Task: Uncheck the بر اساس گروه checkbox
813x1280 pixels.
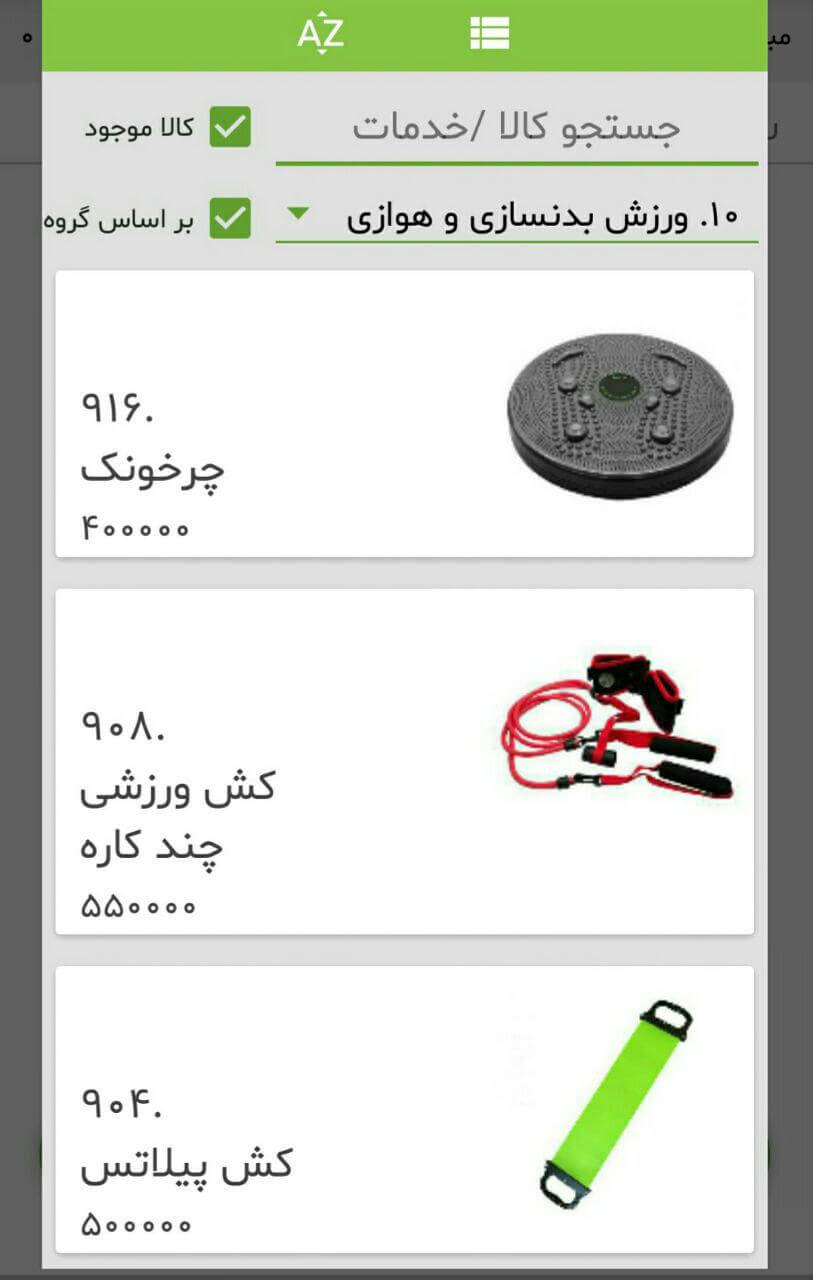Action: coord(230,219)
